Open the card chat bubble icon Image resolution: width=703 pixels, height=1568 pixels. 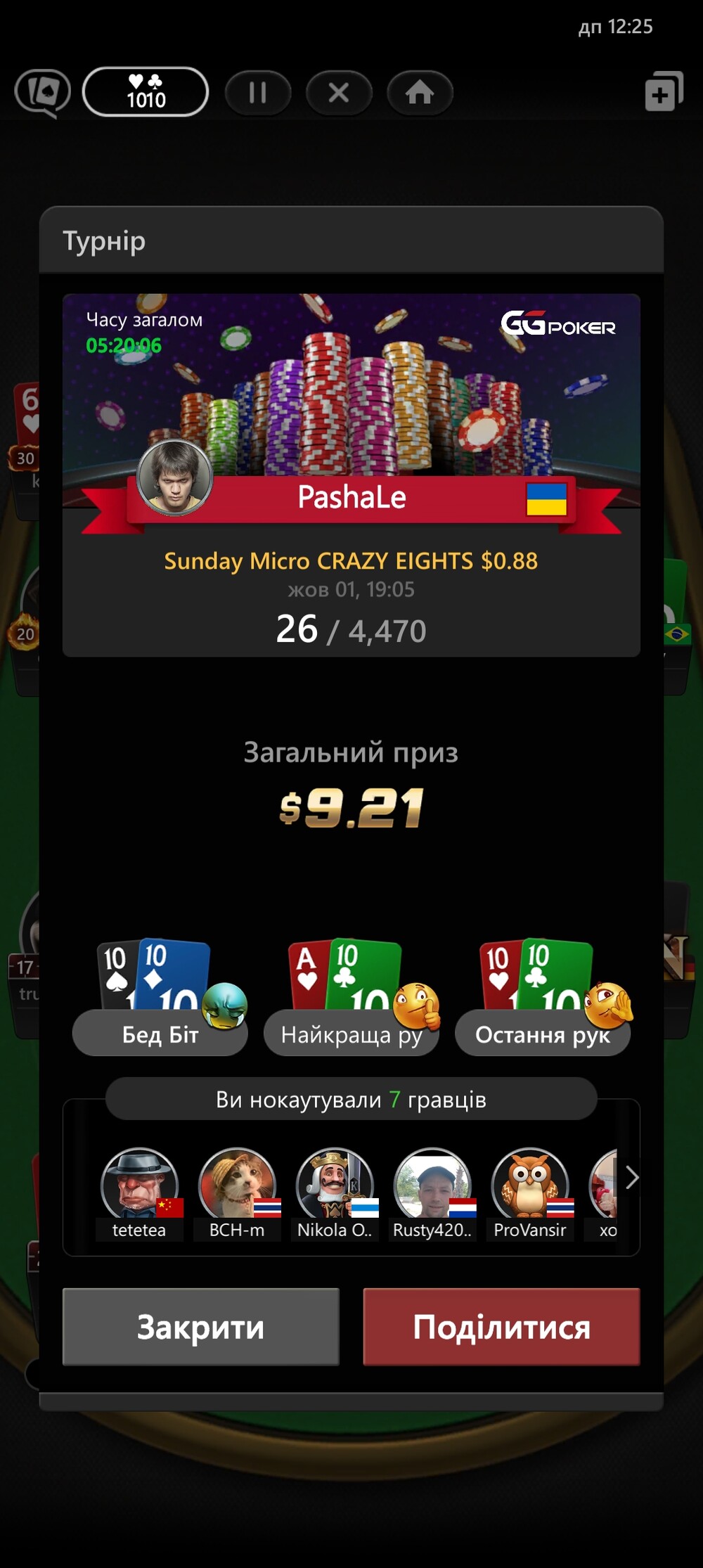coord(43,93)
